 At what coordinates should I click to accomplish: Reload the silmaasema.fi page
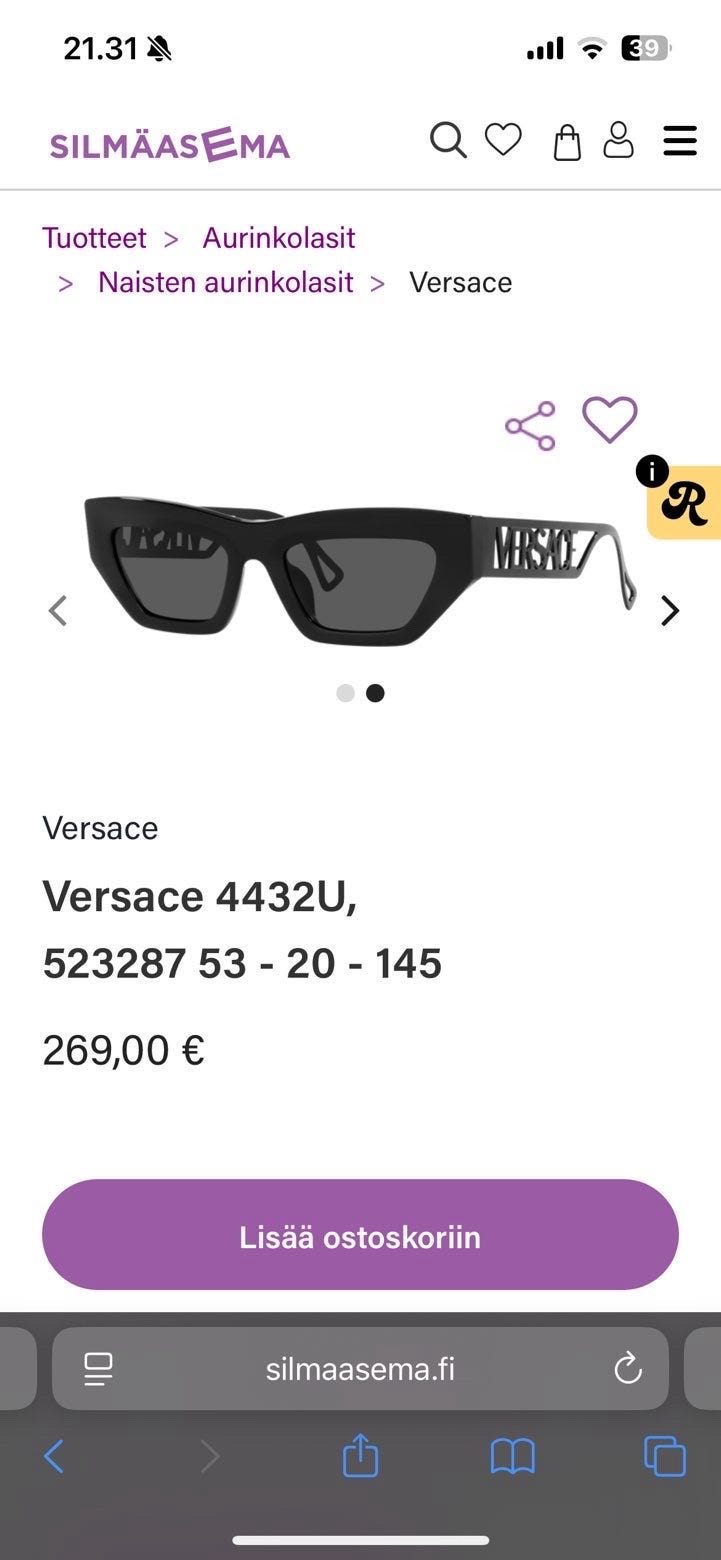click(x=628, y=1368)
